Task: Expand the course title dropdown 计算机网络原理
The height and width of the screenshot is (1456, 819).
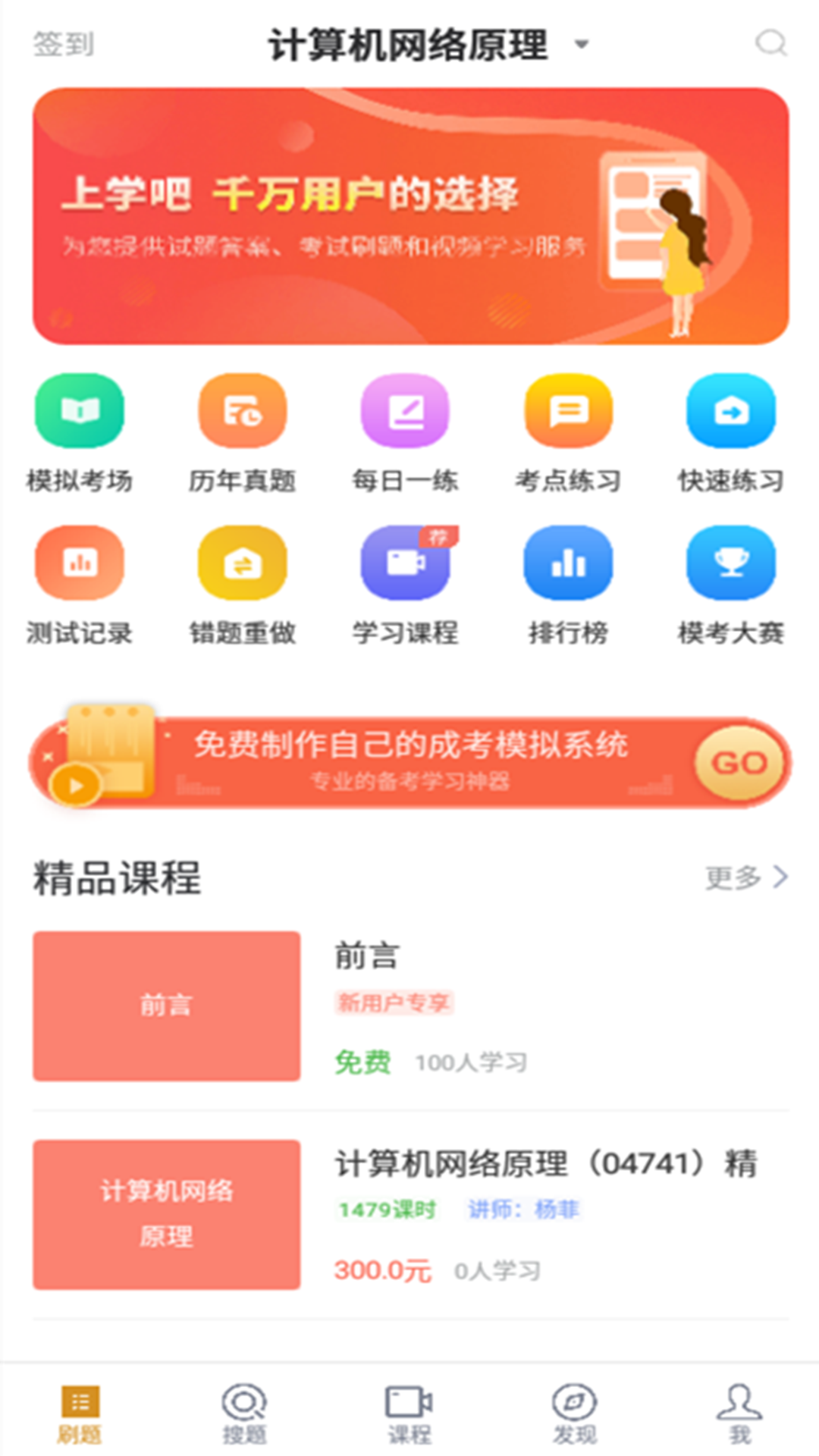Action: [x=581, y=43]
